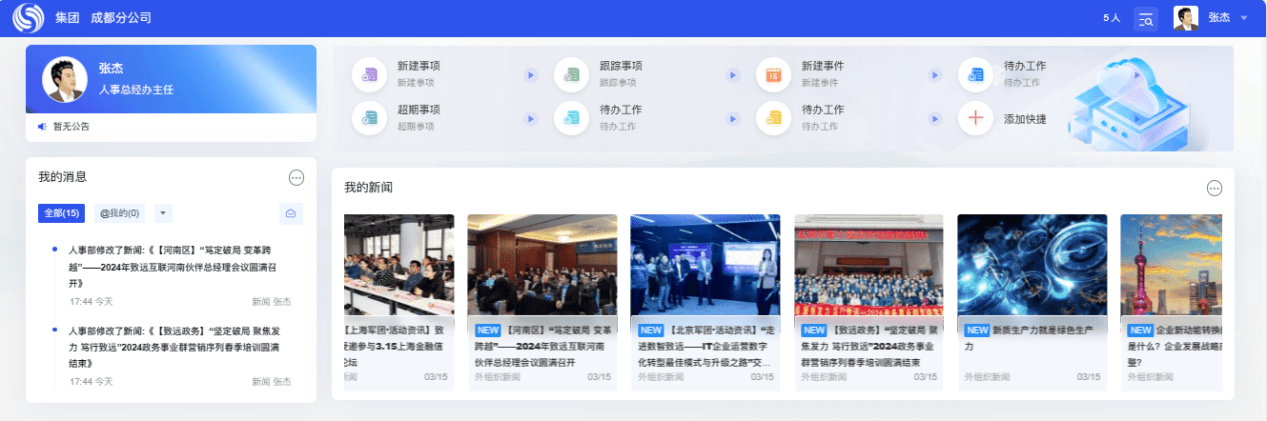Viewport: 1267px width, 421px height.
Task: Switch to the @我的(0) tab
Action: coord(119,213)
